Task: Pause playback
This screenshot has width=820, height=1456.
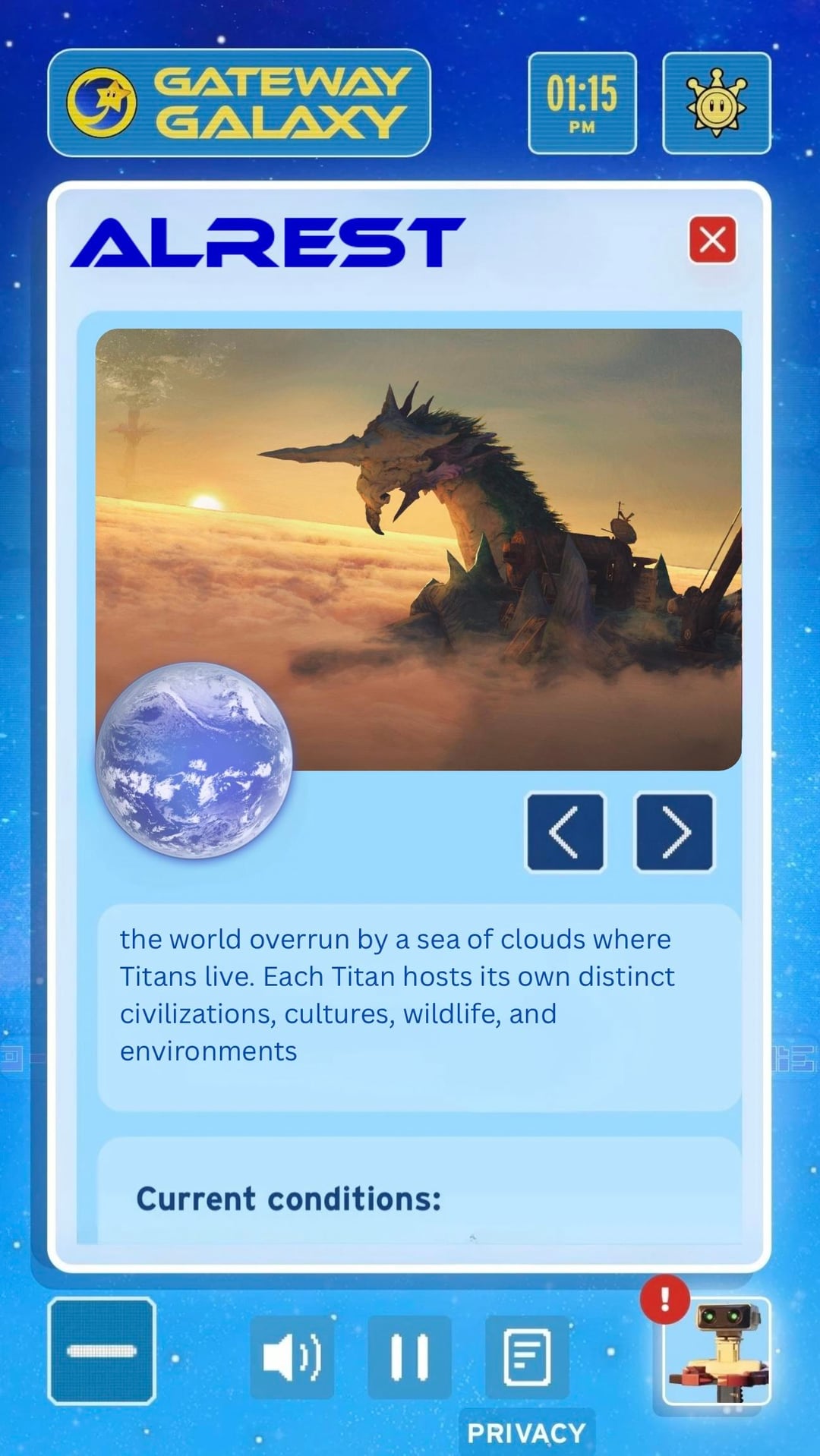Action: tap(409, 1357)
